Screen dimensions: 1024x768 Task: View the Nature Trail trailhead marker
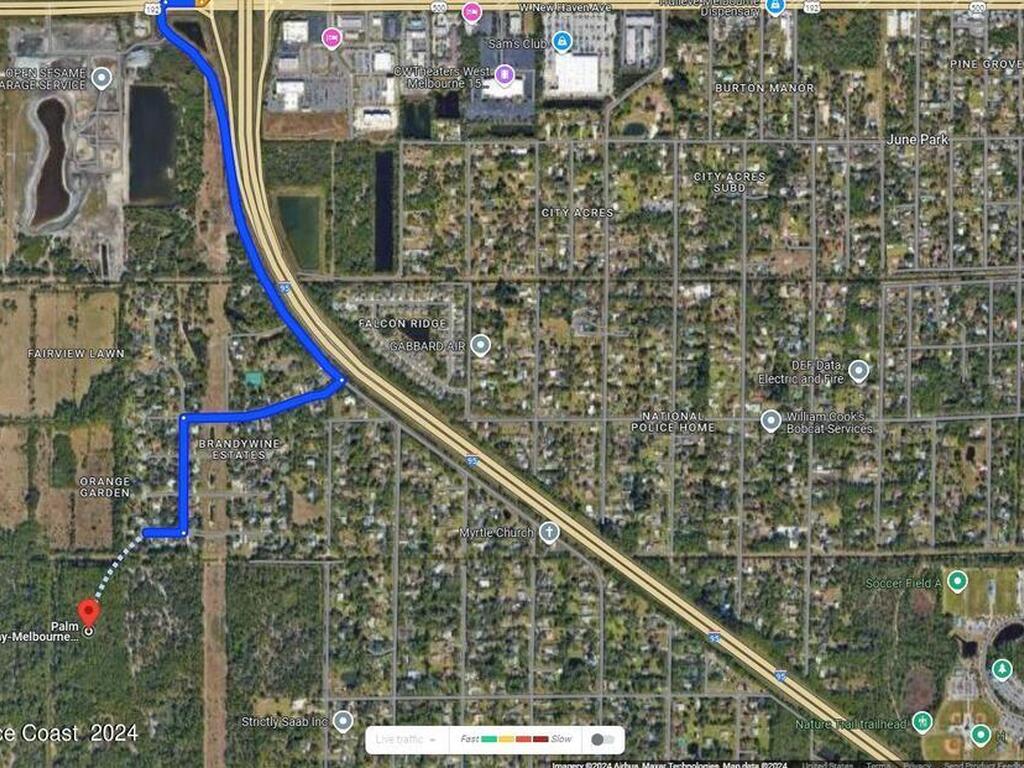922,722
